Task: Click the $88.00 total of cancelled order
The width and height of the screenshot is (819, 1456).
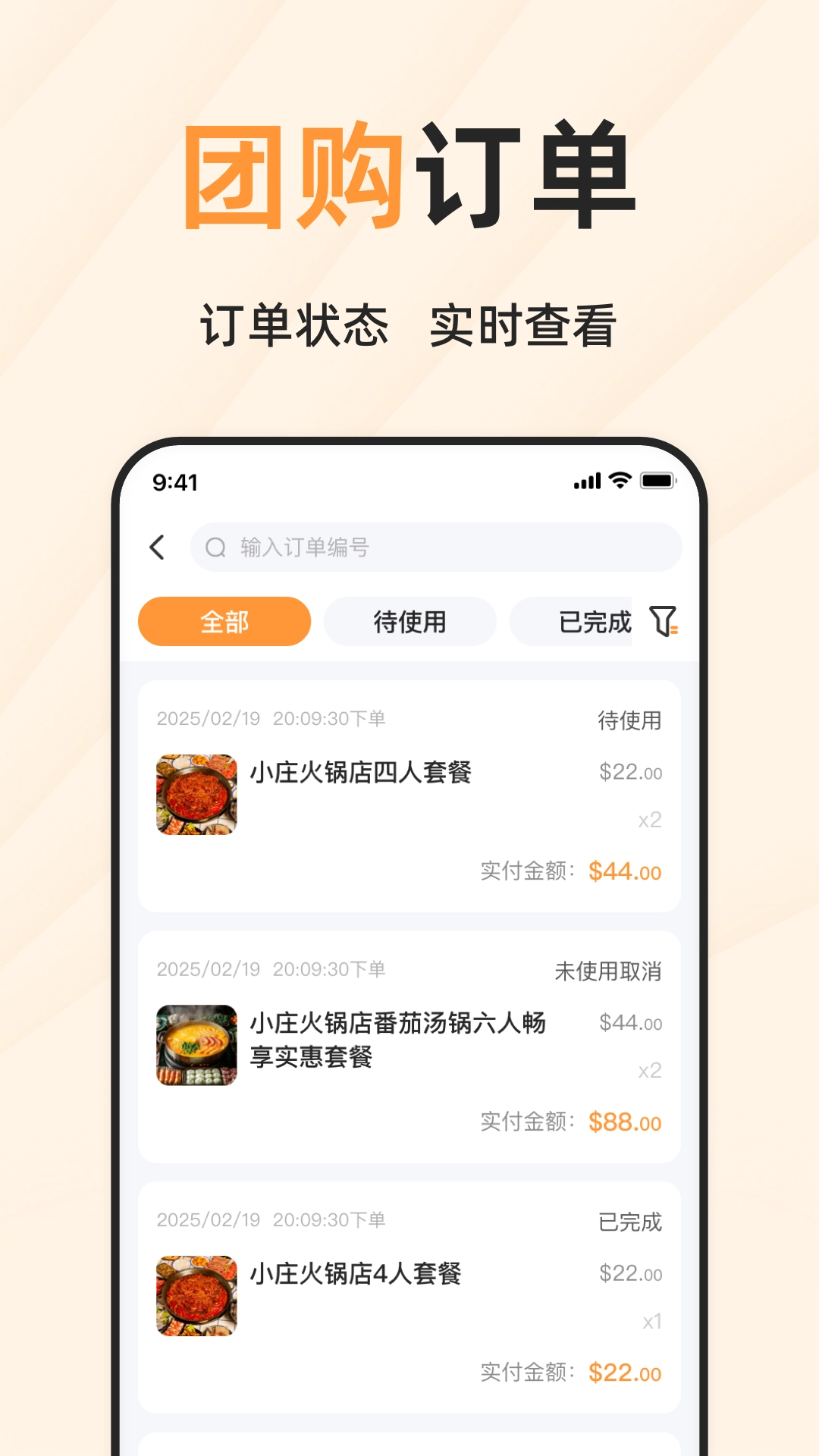Action: pyautogui.click(x=623, y=1122)
